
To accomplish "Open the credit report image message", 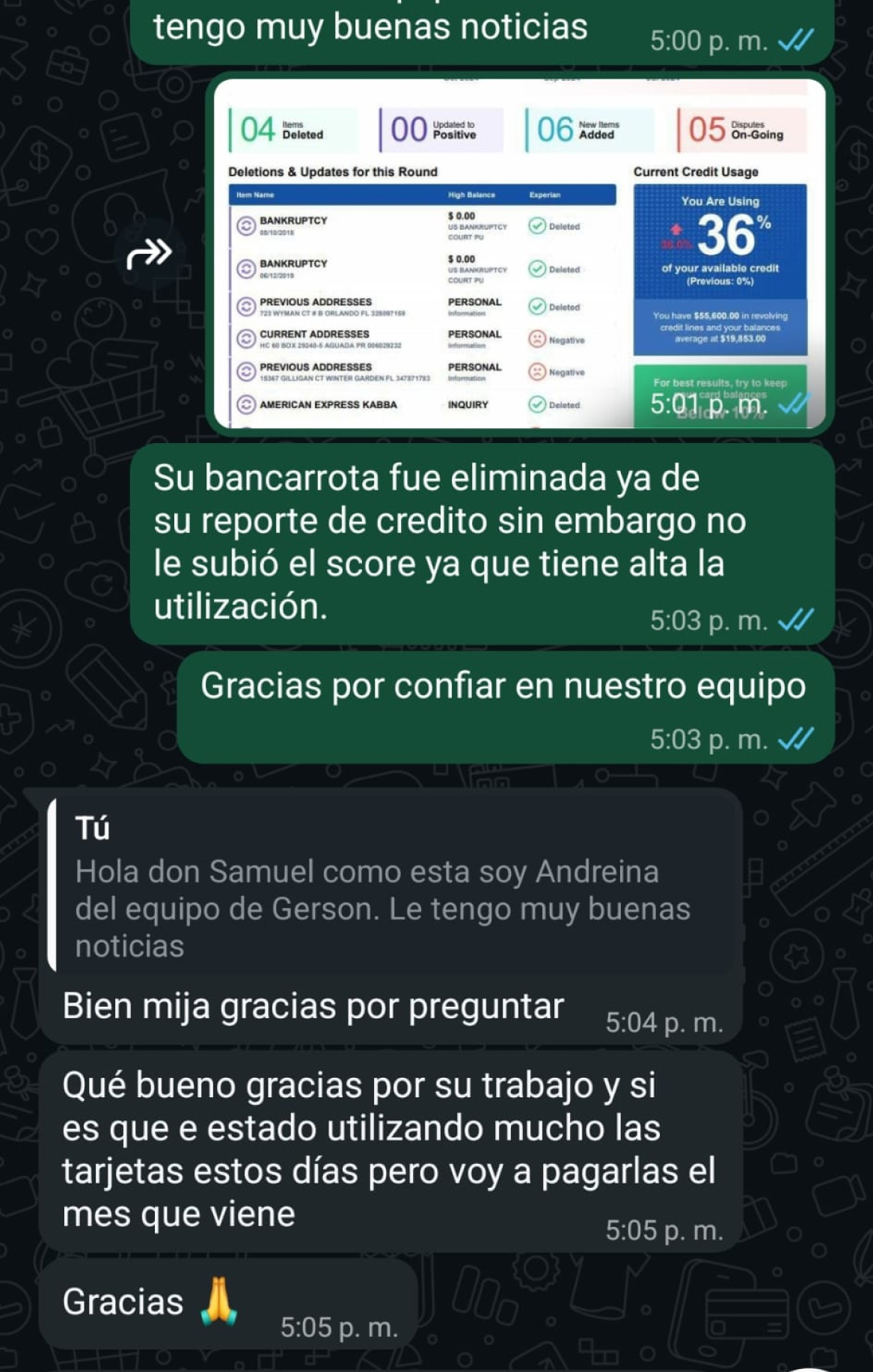I will point(520,254).
